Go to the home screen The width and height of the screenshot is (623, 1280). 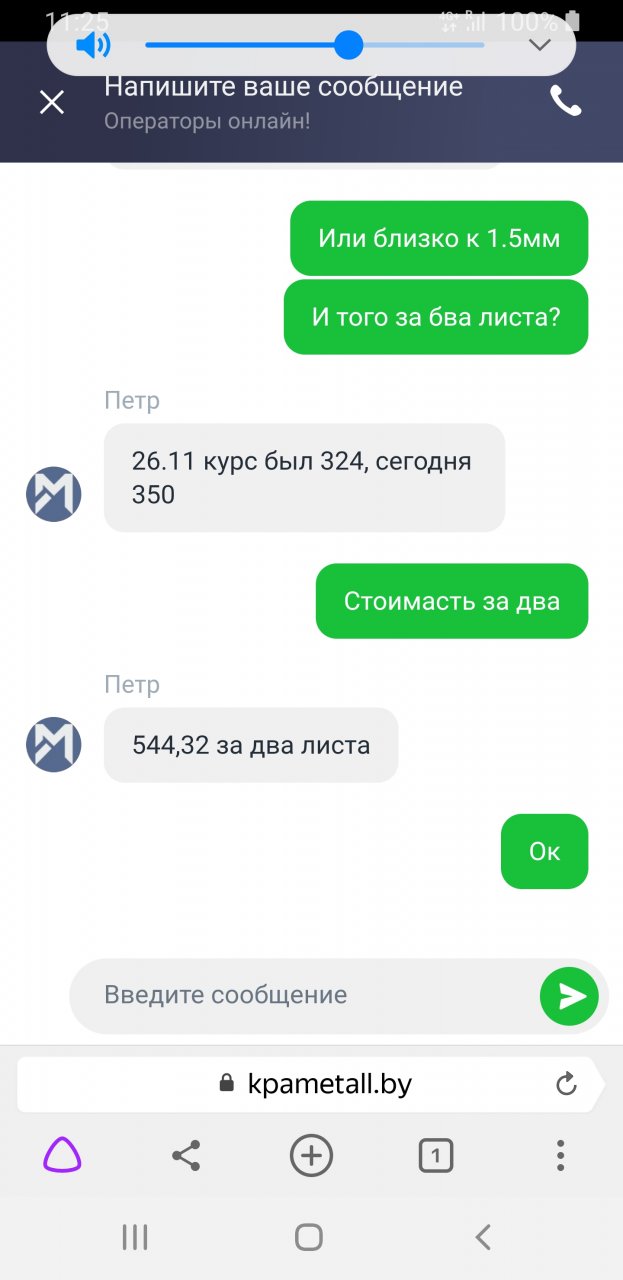tap(309, 1237)
